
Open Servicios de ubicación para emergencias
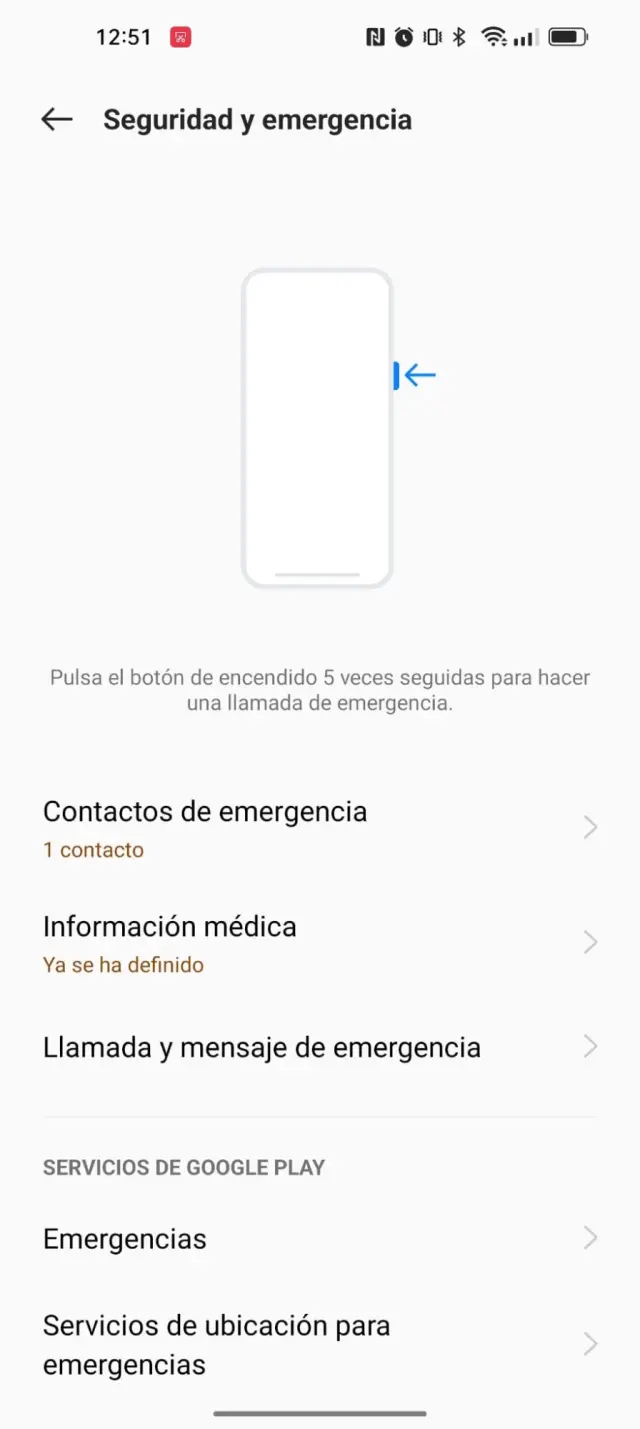[x=320, y=1344]
